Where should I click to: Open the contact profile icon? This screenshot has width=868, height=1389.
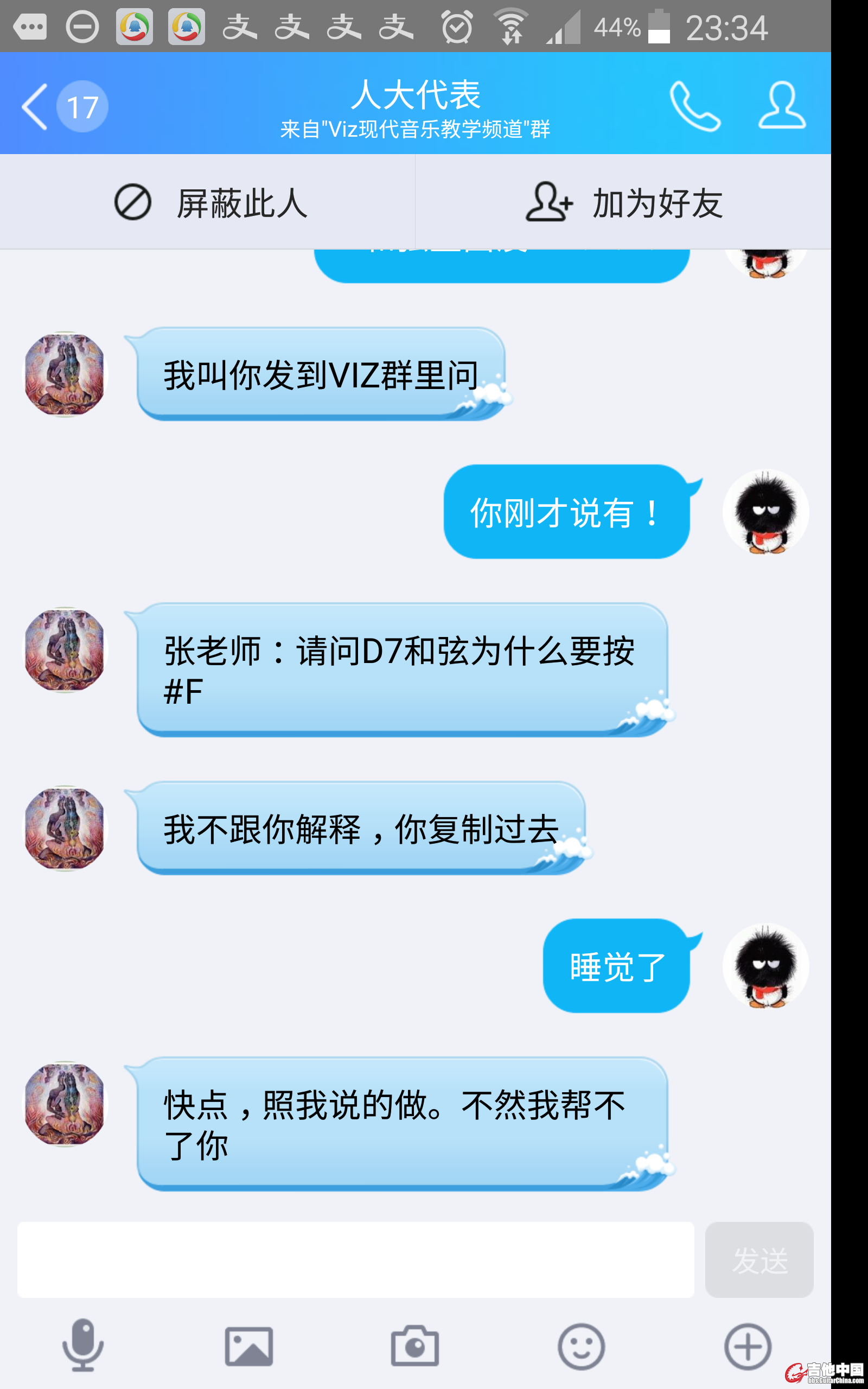(781, 106)
